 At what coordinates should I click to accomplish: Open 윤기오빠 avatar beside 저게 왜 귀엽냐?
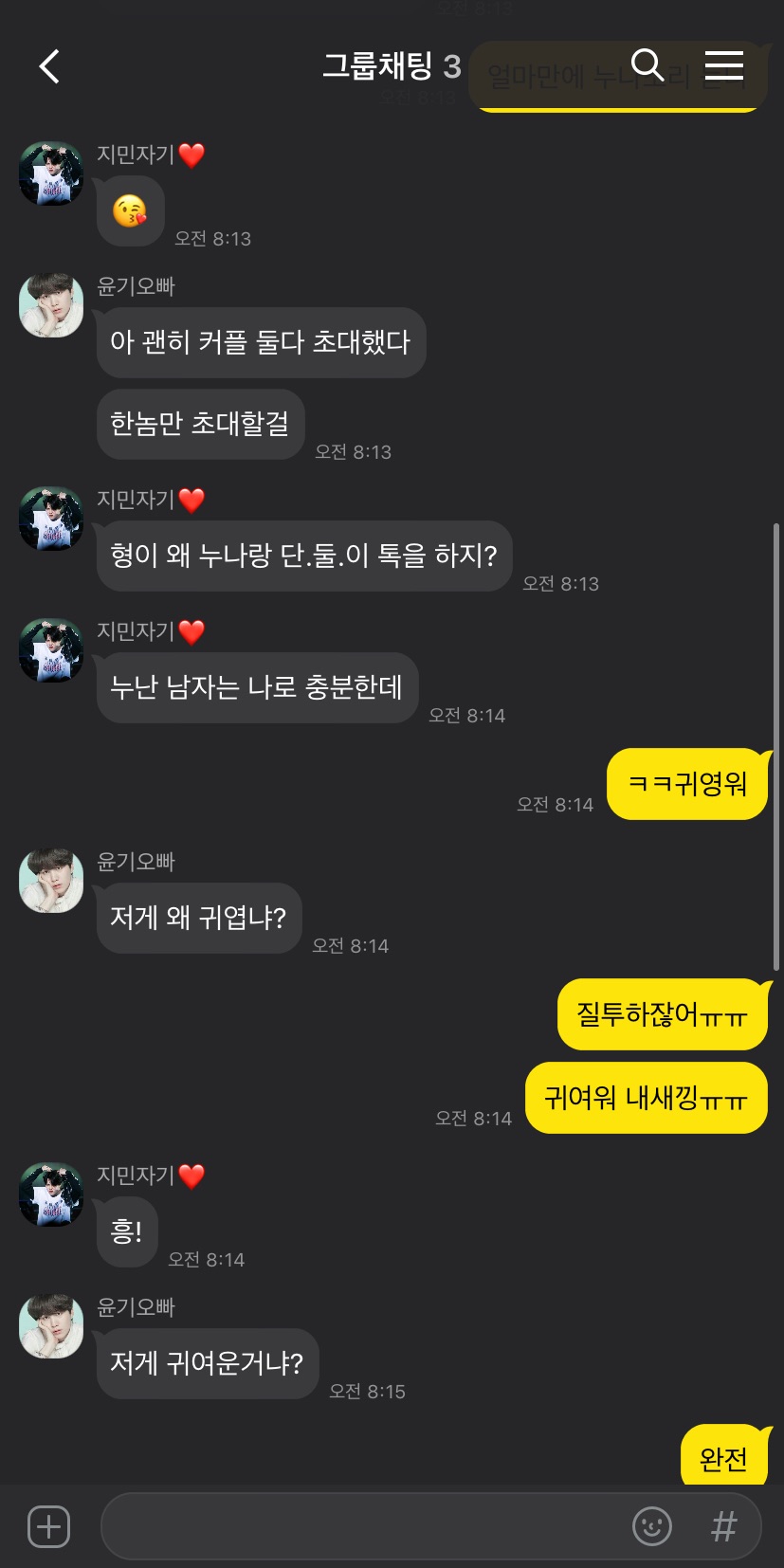[x=51, y=881]
